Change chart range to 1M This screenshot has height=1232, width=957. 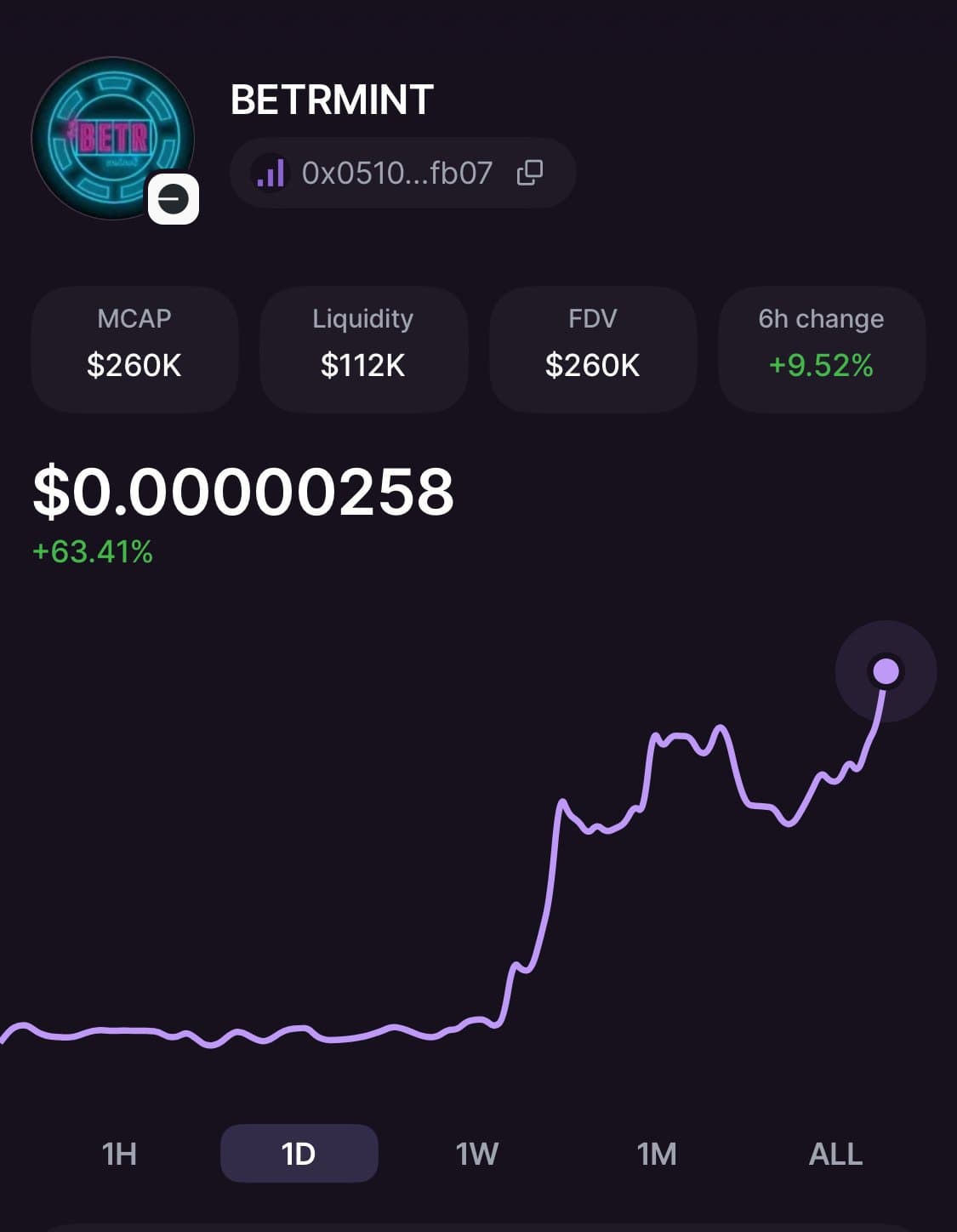(657, 1154)
